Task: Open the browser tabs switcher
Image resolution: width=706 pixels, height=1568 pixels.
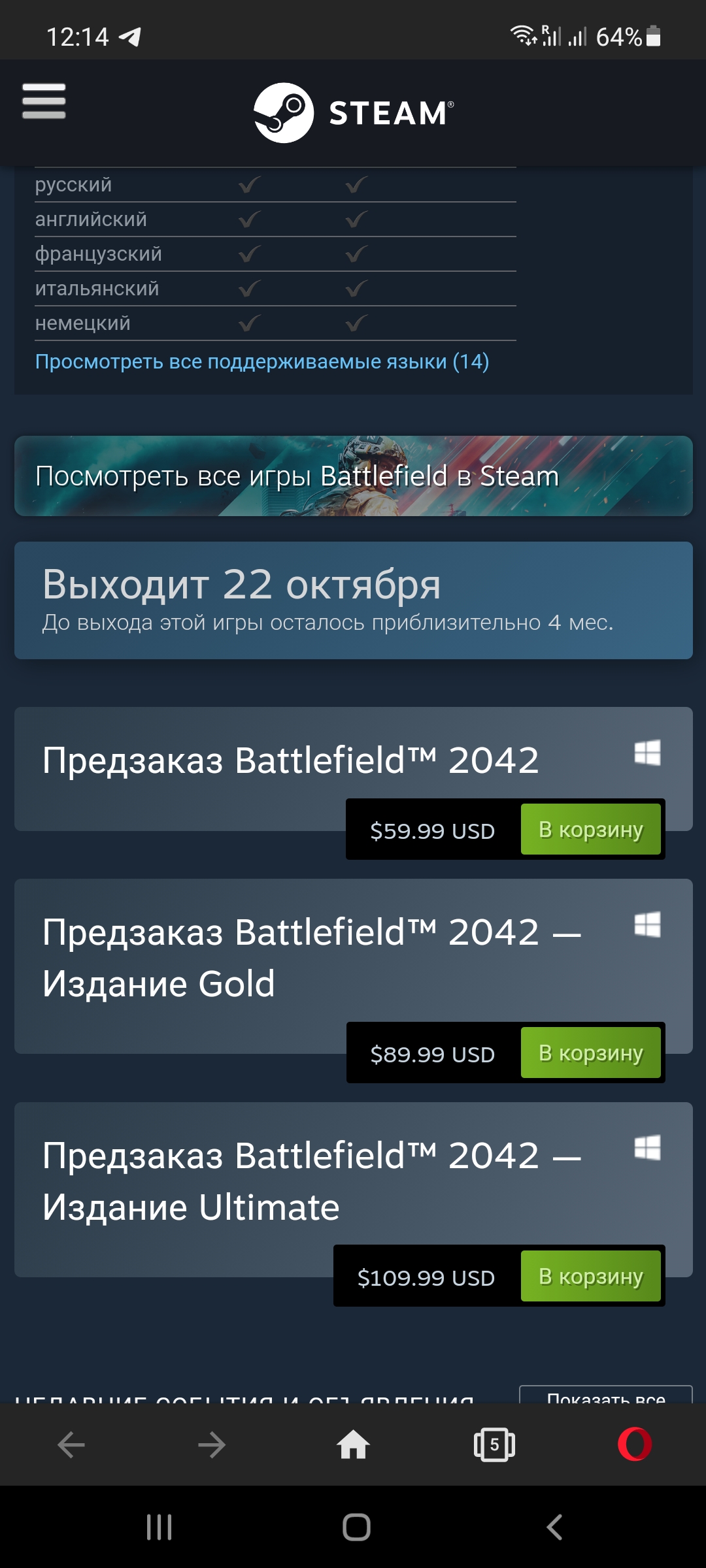Action: click(x=494, y=1445)
